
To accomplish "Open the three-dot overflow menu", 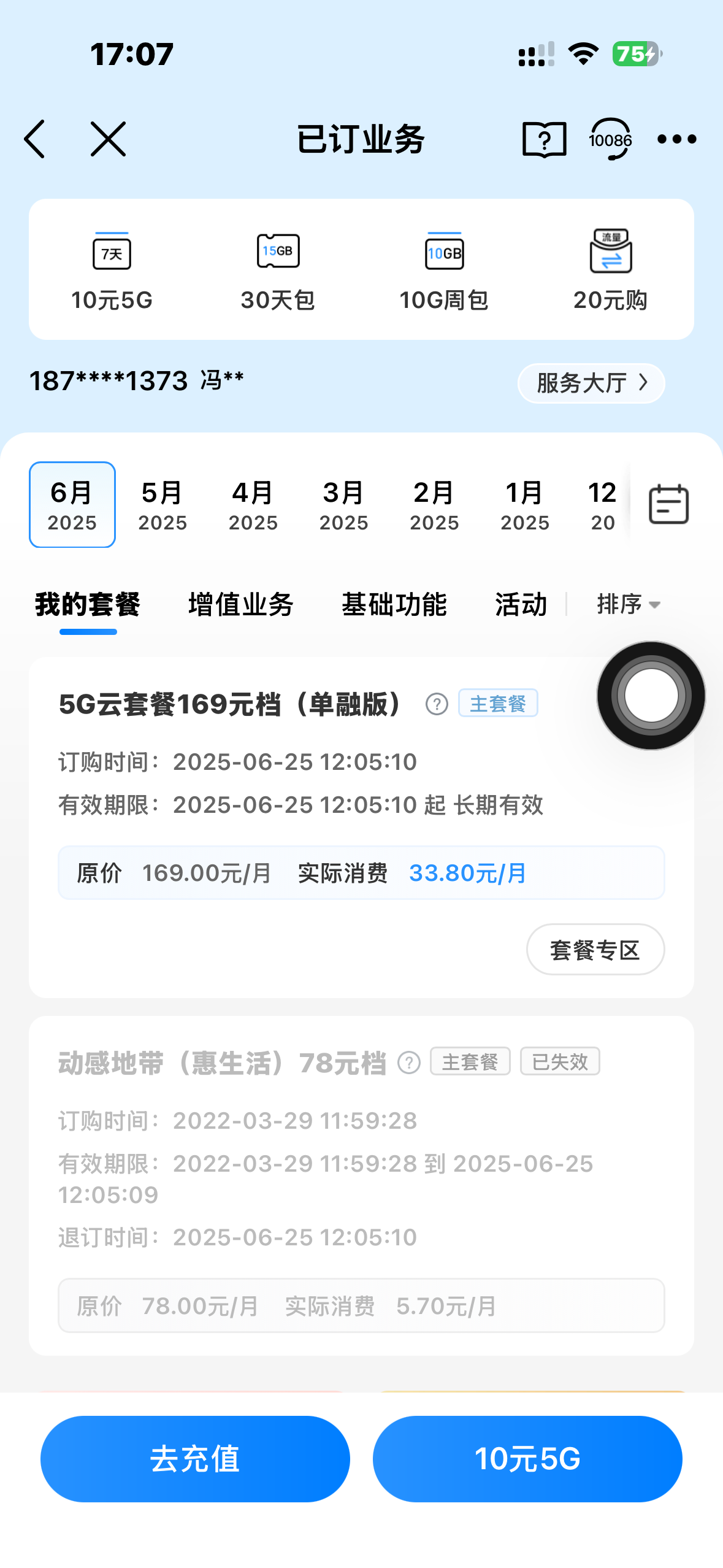I will (x=676, y=139).
